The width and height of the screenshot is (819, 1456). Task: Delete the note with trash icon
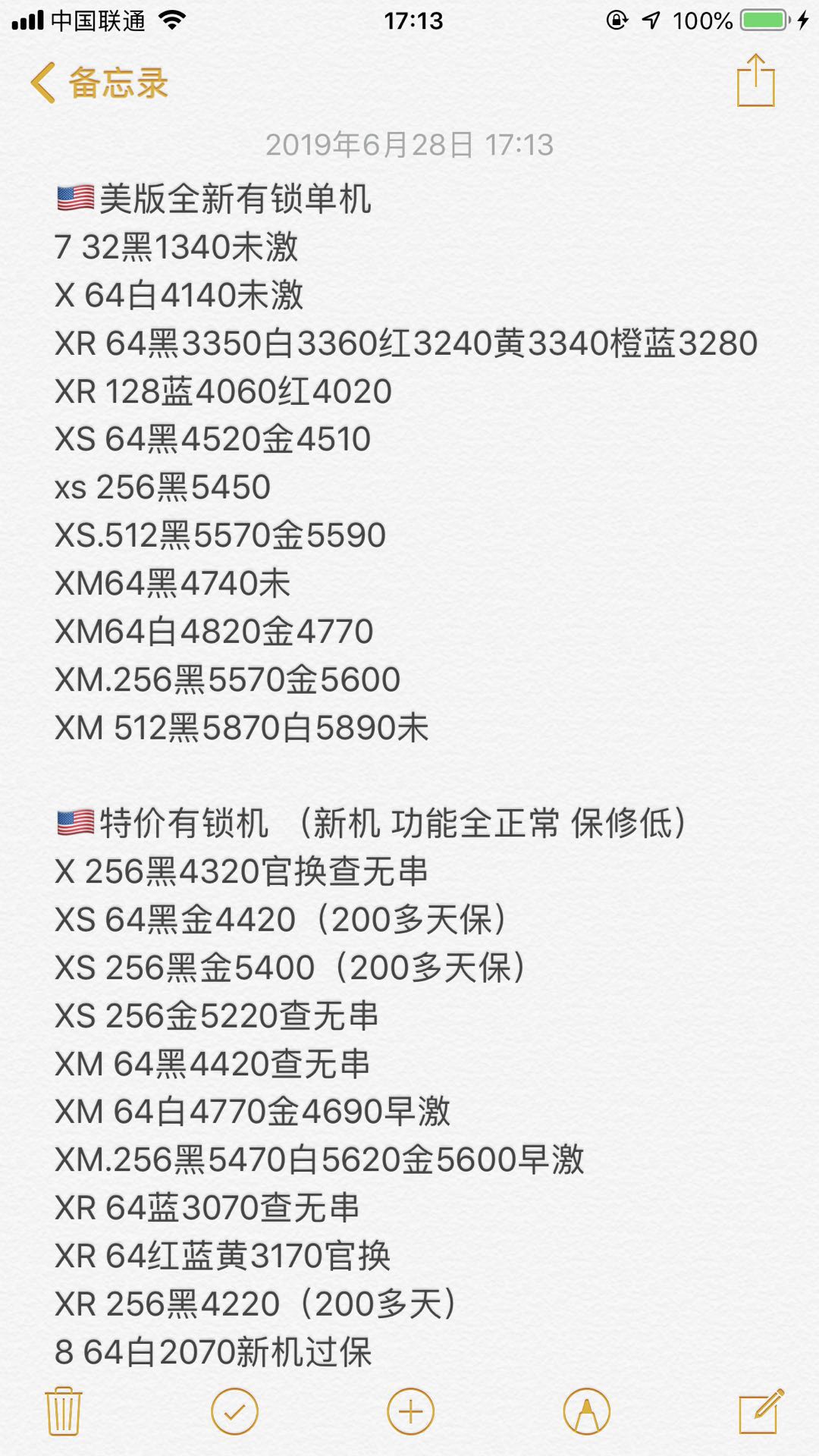click(x=64, y=1411)
